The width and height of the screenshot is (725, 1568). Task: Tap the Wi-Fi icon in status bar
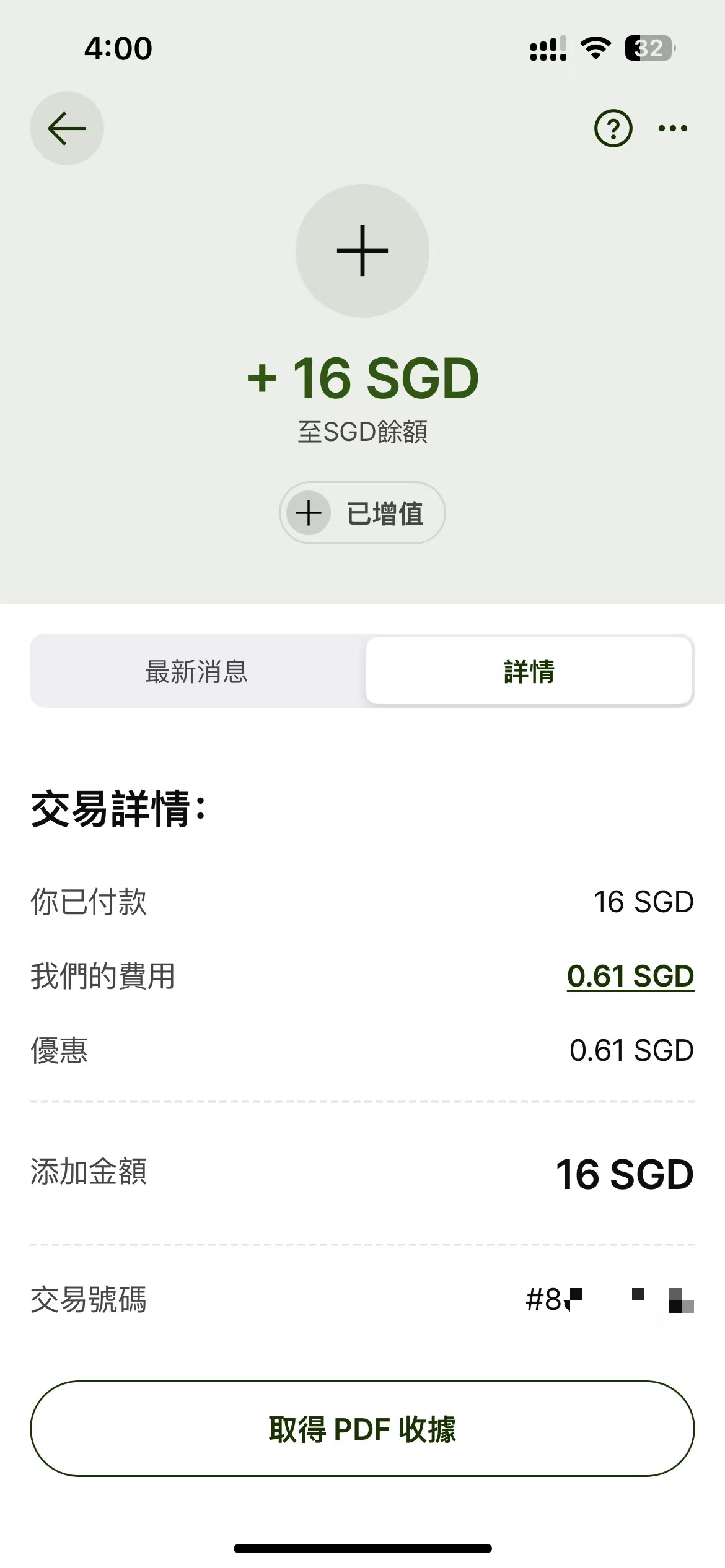click(594, 48)
